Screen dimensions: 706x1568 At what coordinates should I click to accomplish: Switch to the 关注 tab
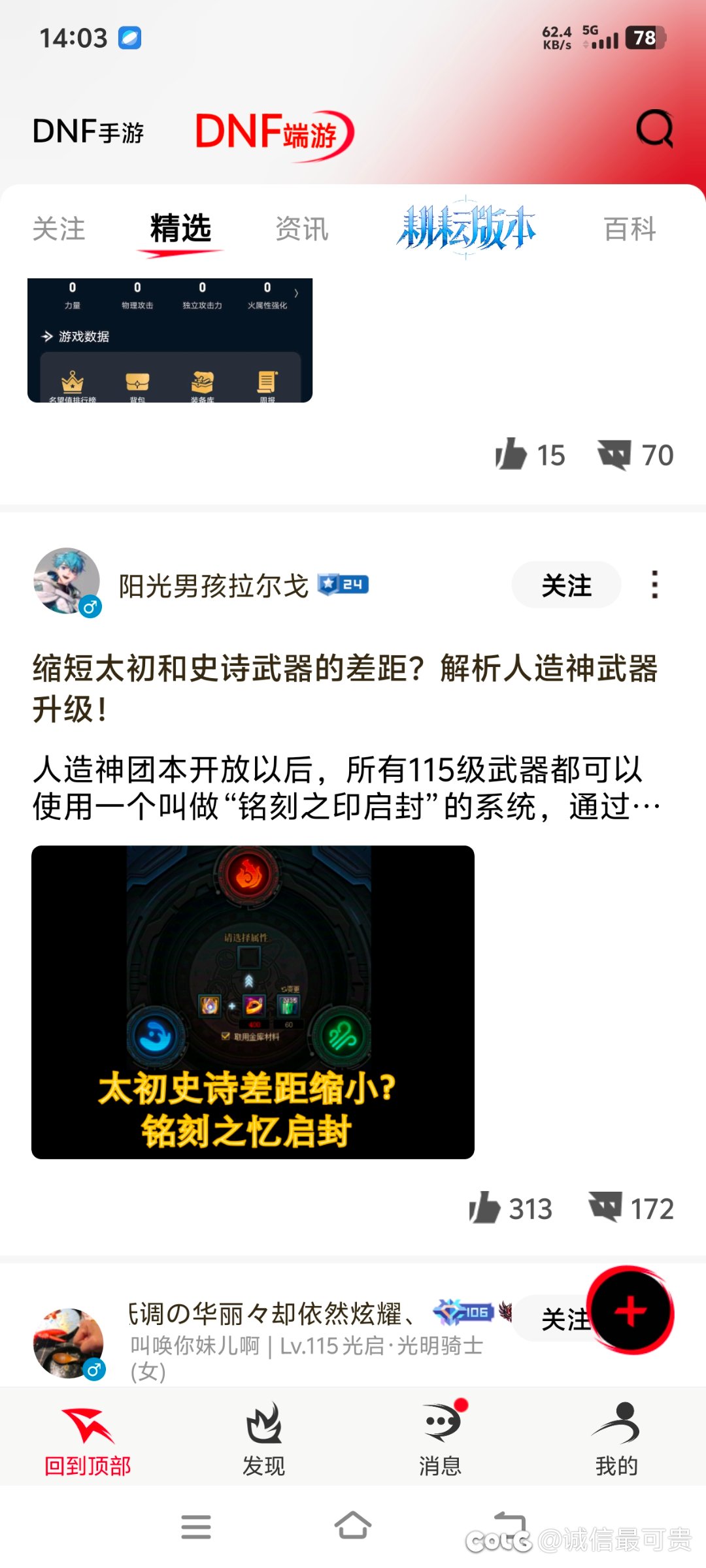click(59, 229)
